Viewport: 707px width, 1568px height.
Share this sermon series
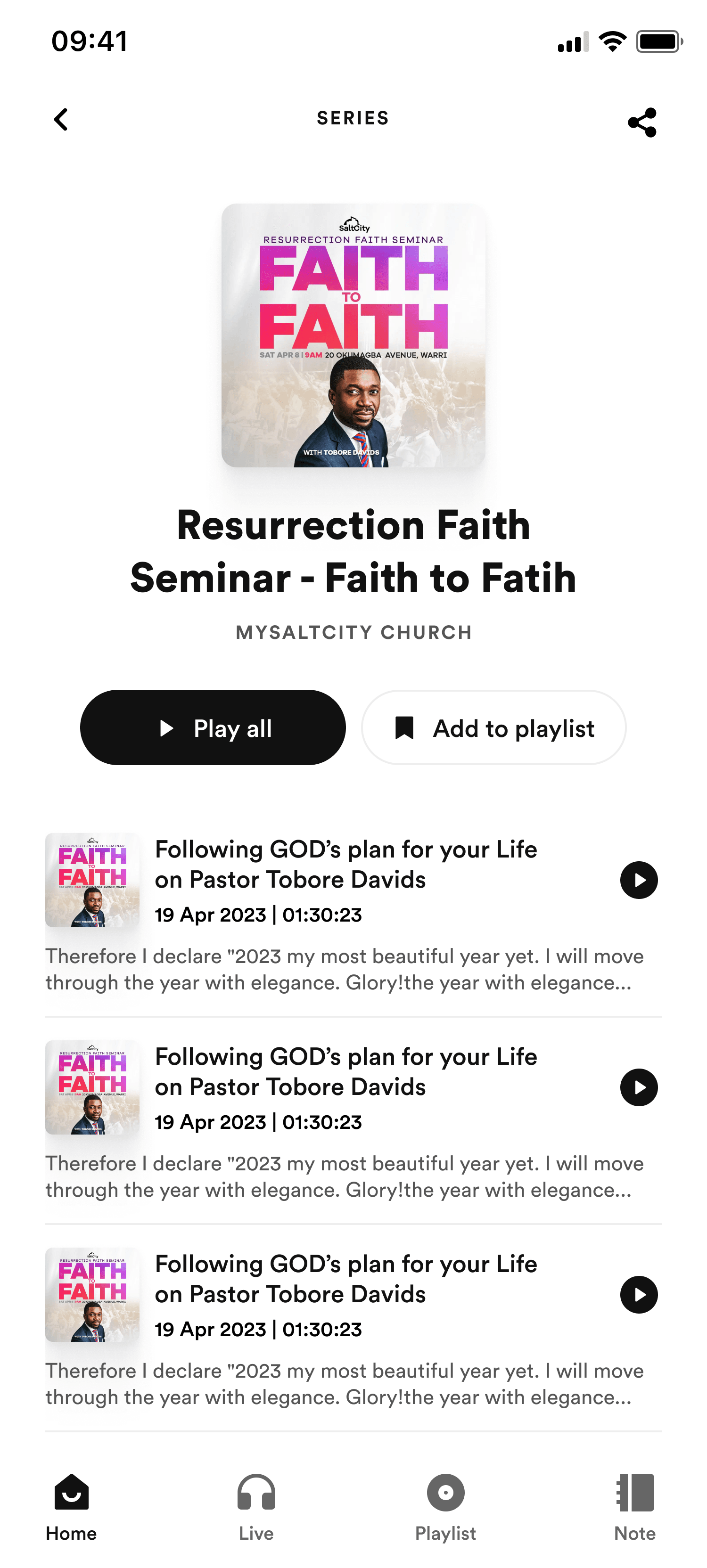(x=642, y=122)
